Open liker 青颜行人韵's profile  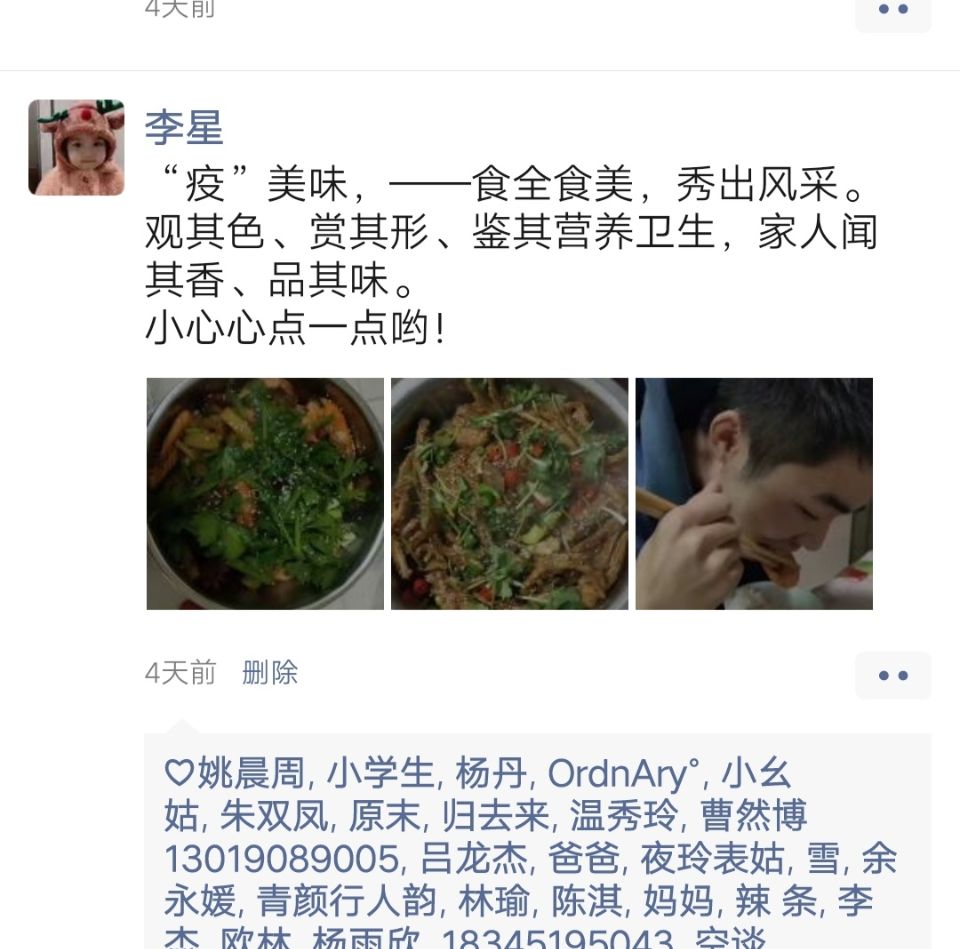(347, 901)
